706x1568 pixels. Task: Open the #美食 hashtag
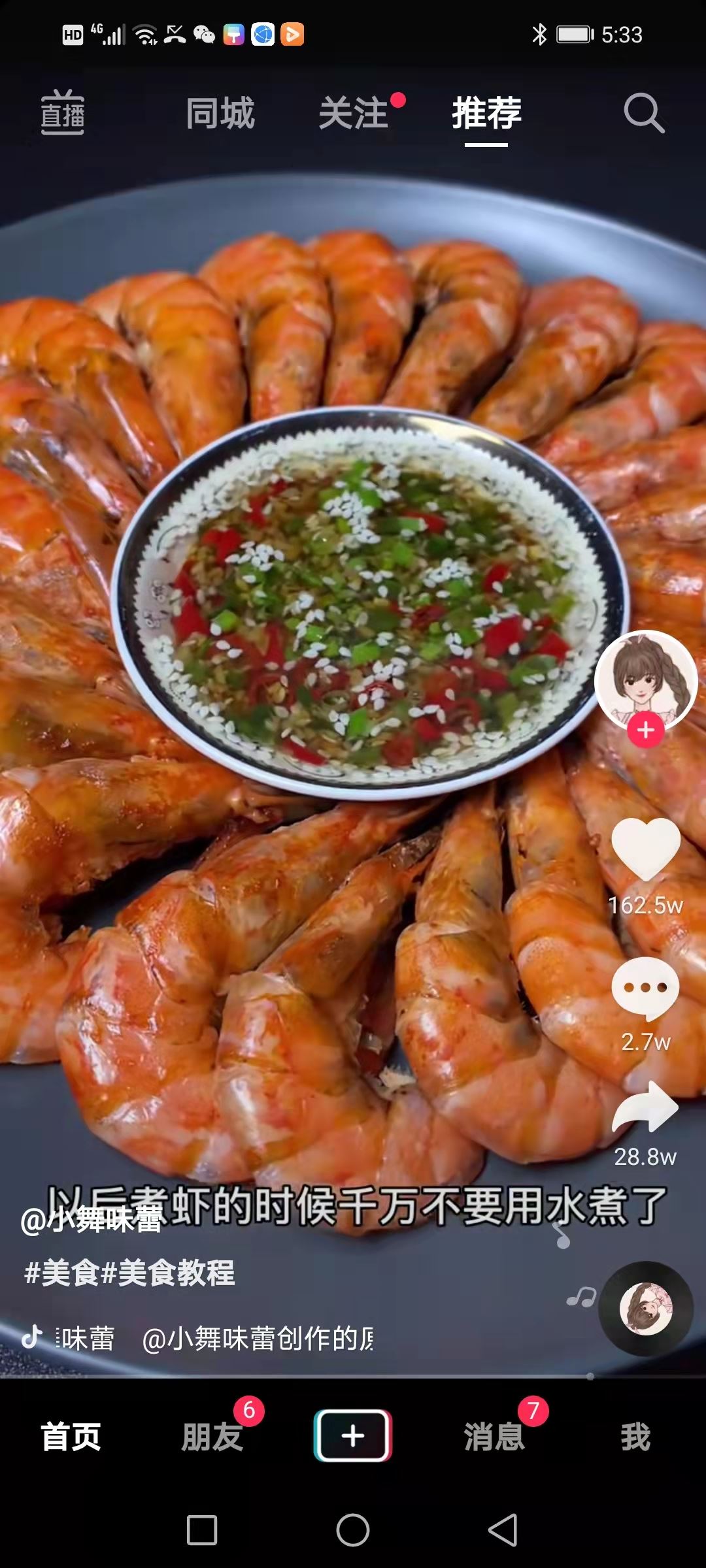click(61, 1273)
